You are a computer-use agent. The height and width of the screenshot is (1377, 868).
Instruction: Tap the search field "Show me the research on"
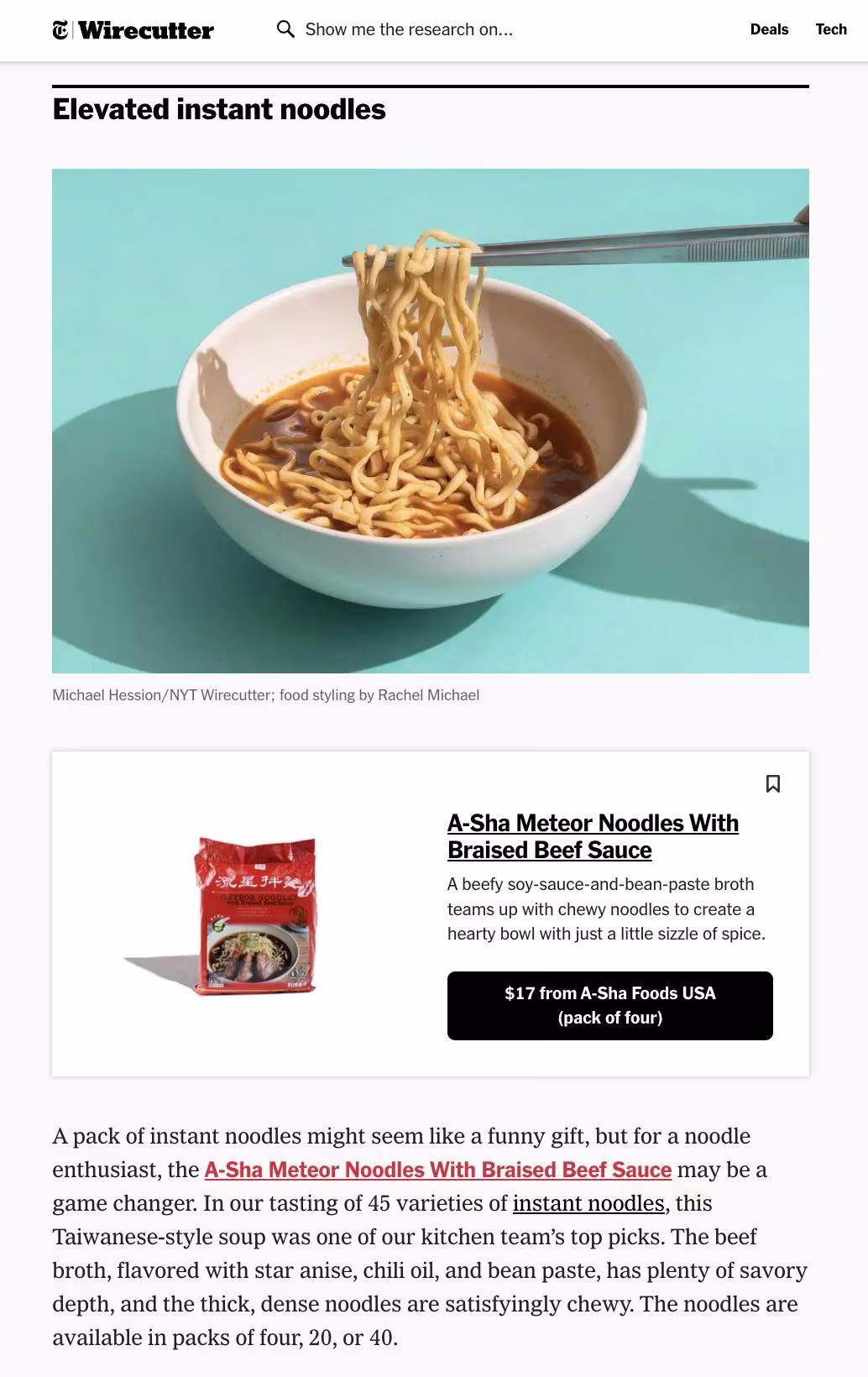[409, 29]
